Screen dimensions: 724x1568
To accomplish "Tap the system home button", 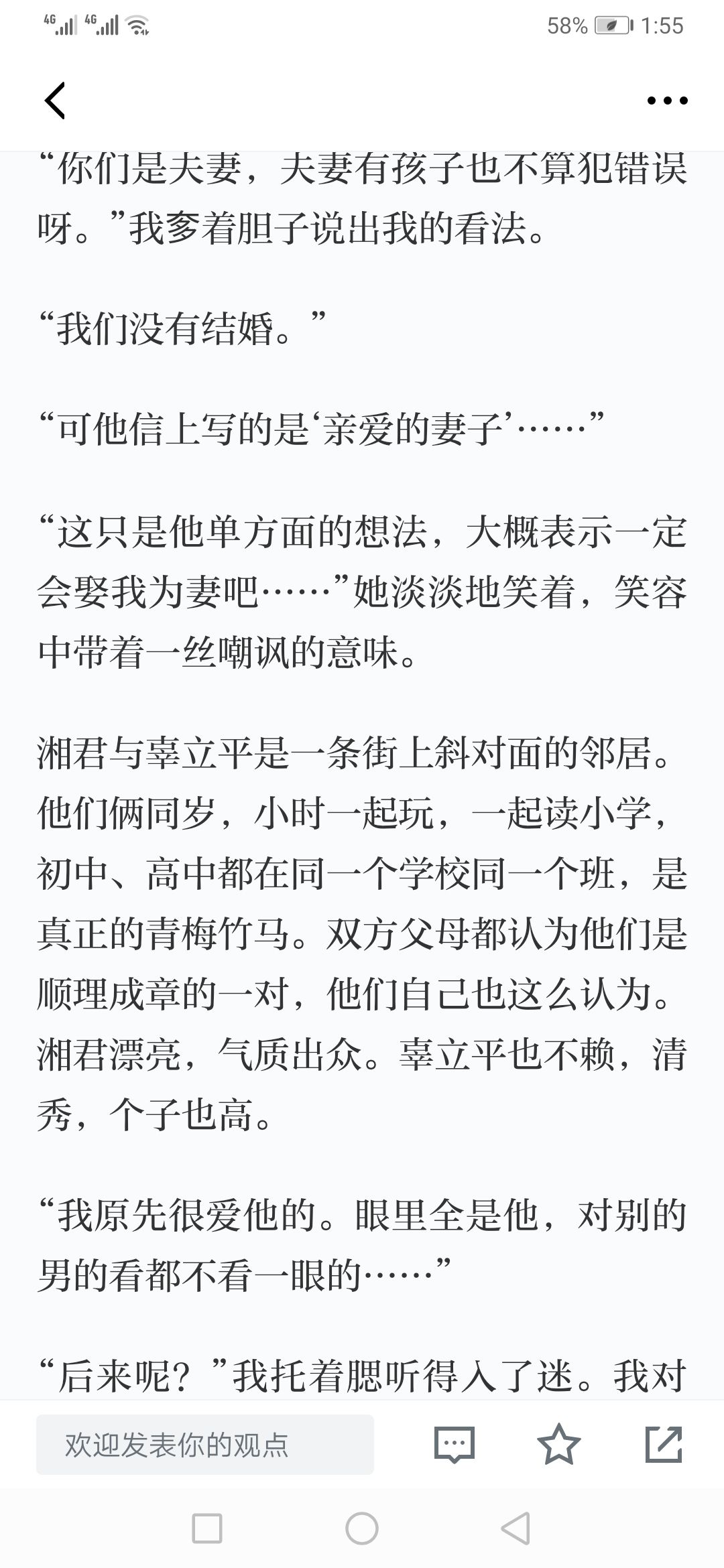I will 362,1528.
